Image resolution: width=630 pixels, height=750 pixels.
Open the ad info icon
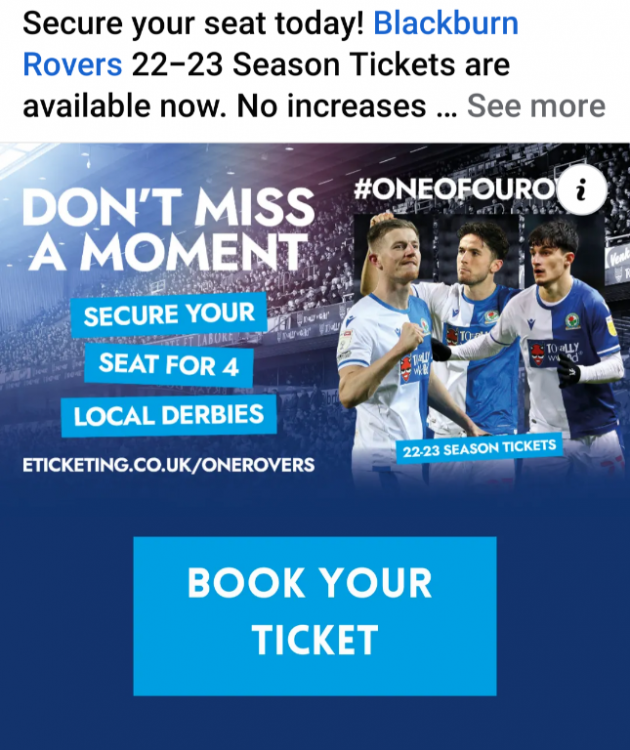pos(581,188)
